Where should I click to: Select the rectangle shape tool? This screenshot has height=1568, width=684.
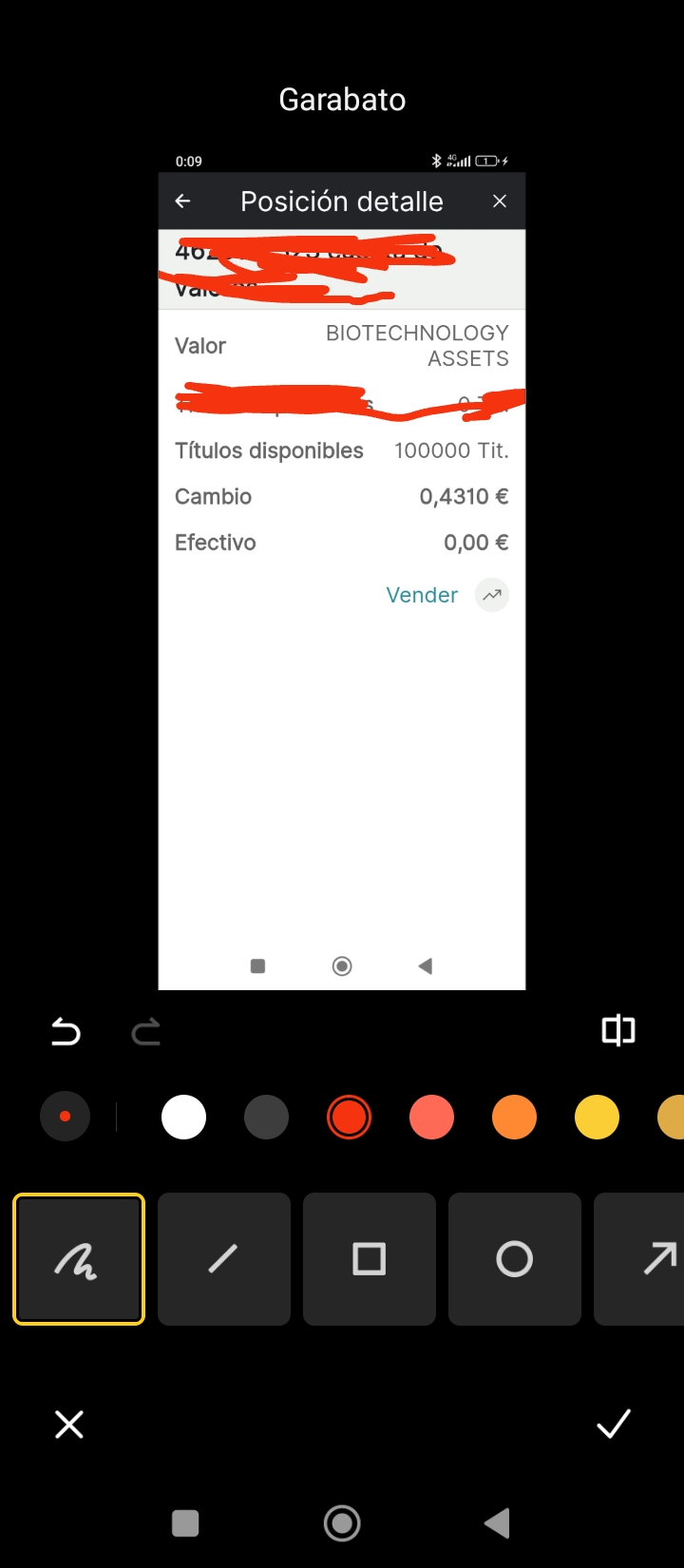pyautogui.click(x=370, y=1259)
